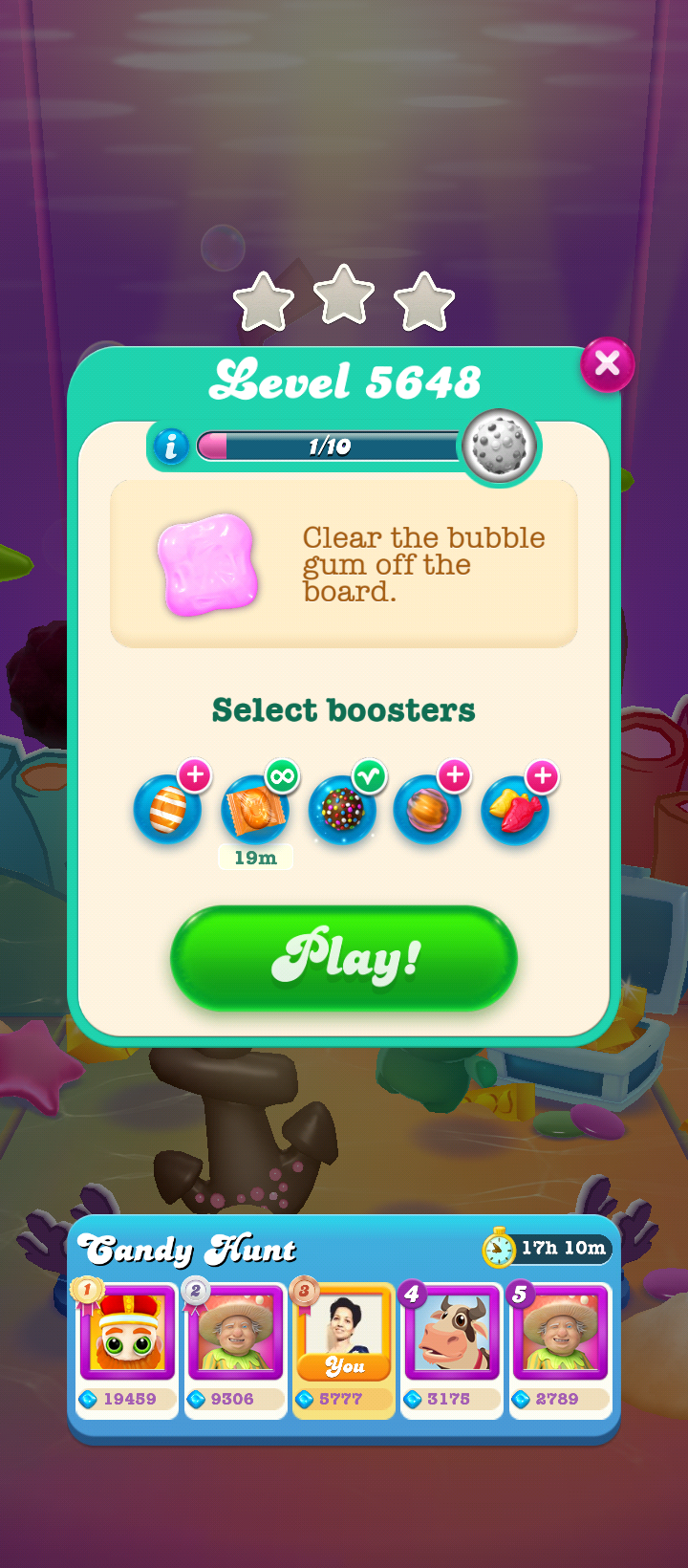Open the fifth-place player with 2789 points
The width and height of the screenshot is (688, 1568).
(560, 1348)
